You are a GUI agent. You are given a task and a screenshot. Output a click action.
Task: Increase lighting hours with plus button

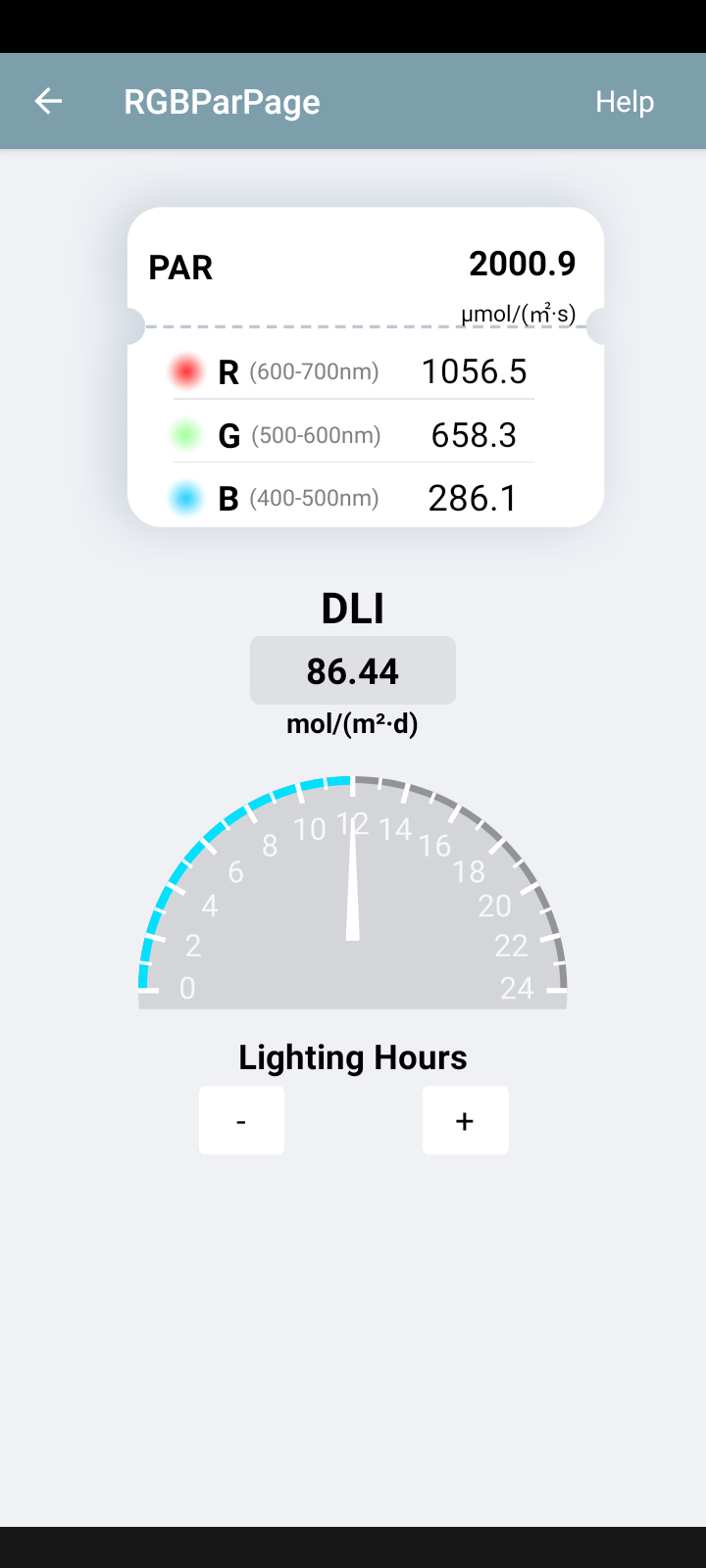(x=465, y=1120)
